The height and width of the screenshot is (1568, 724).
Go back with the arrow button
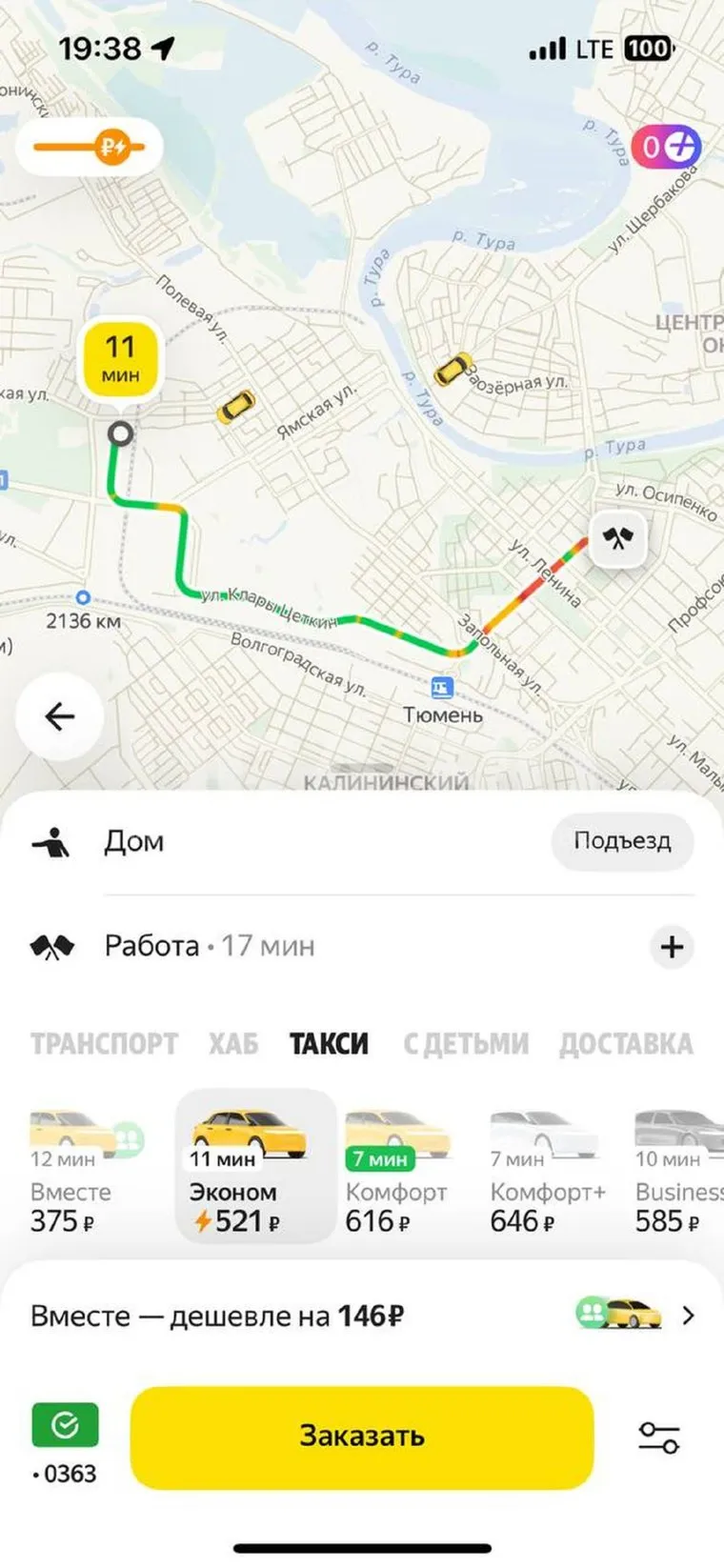point(59,716)
